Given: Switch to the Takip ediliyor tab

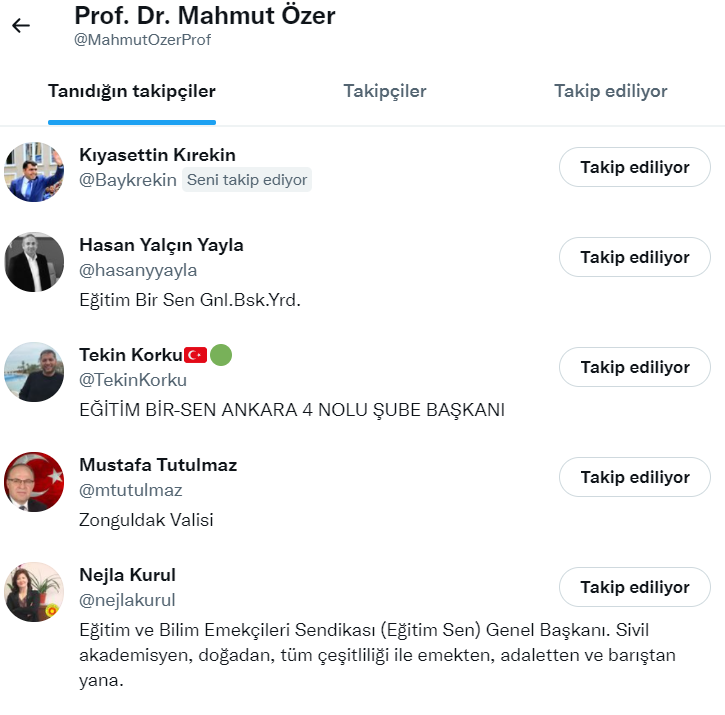Looking at the screenshot, I should 610,91.
